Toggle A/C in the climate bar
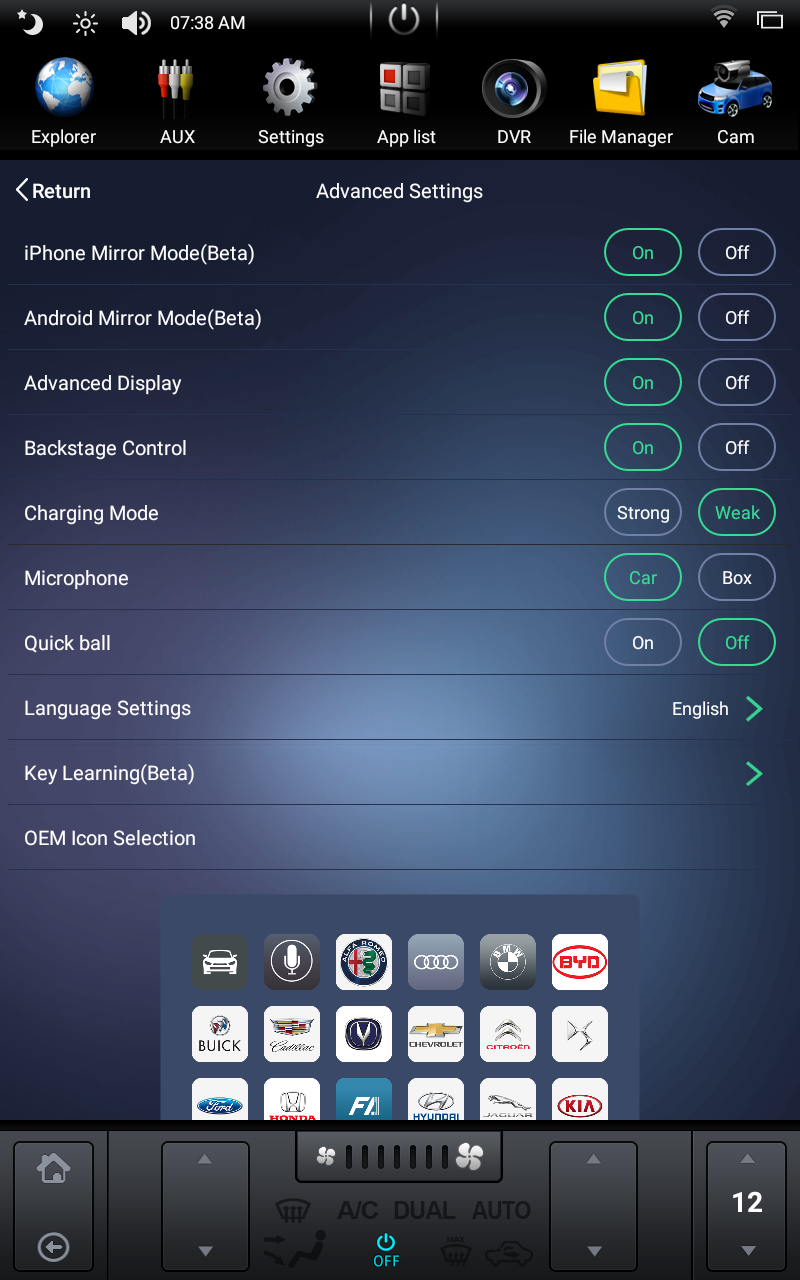800x1280 pixels. click(358, 1210)
